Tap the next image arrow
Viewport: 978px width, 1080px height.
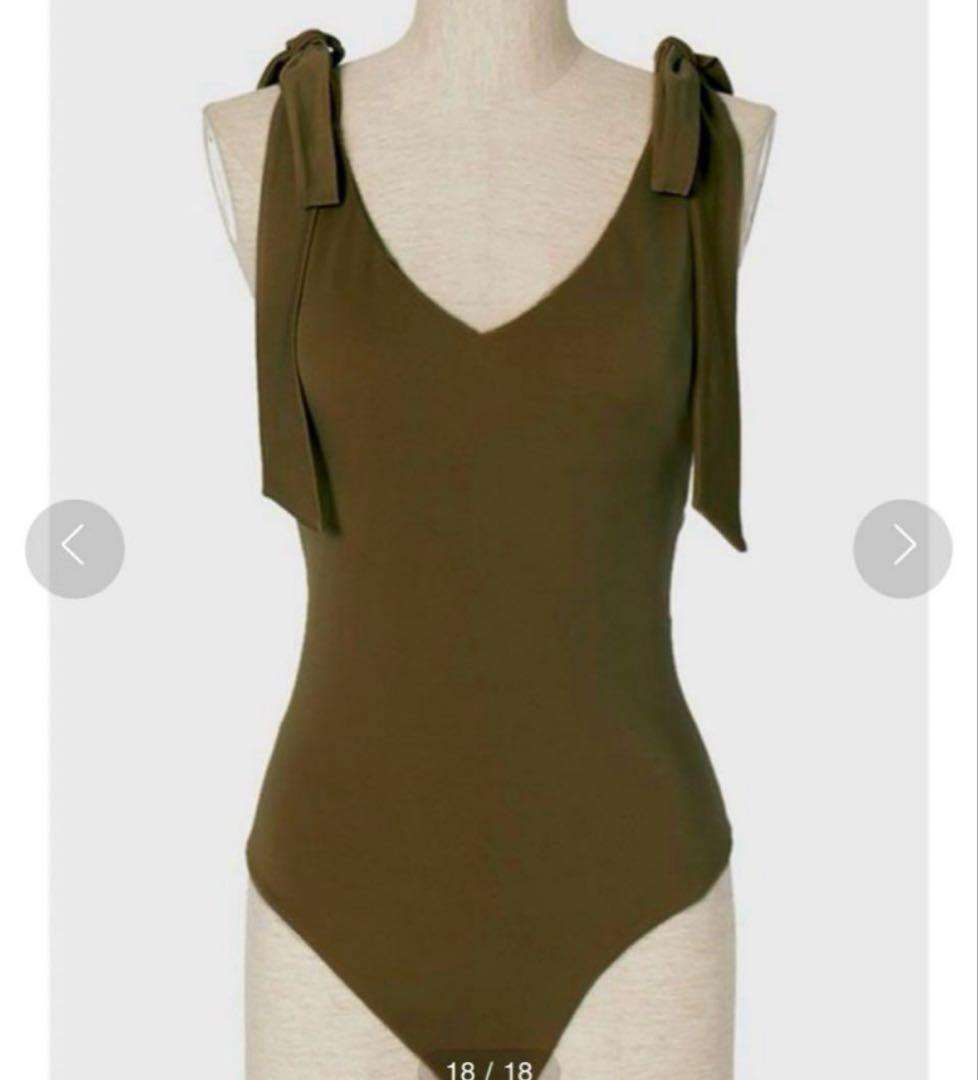(x=902, y=548)
